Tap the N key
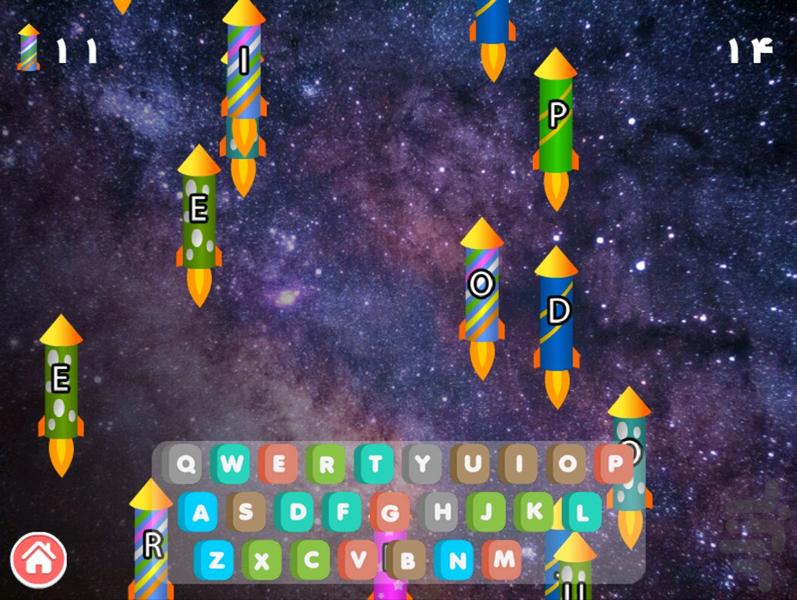The width and height of the screenshot is (797, 600). click(454, 560)
